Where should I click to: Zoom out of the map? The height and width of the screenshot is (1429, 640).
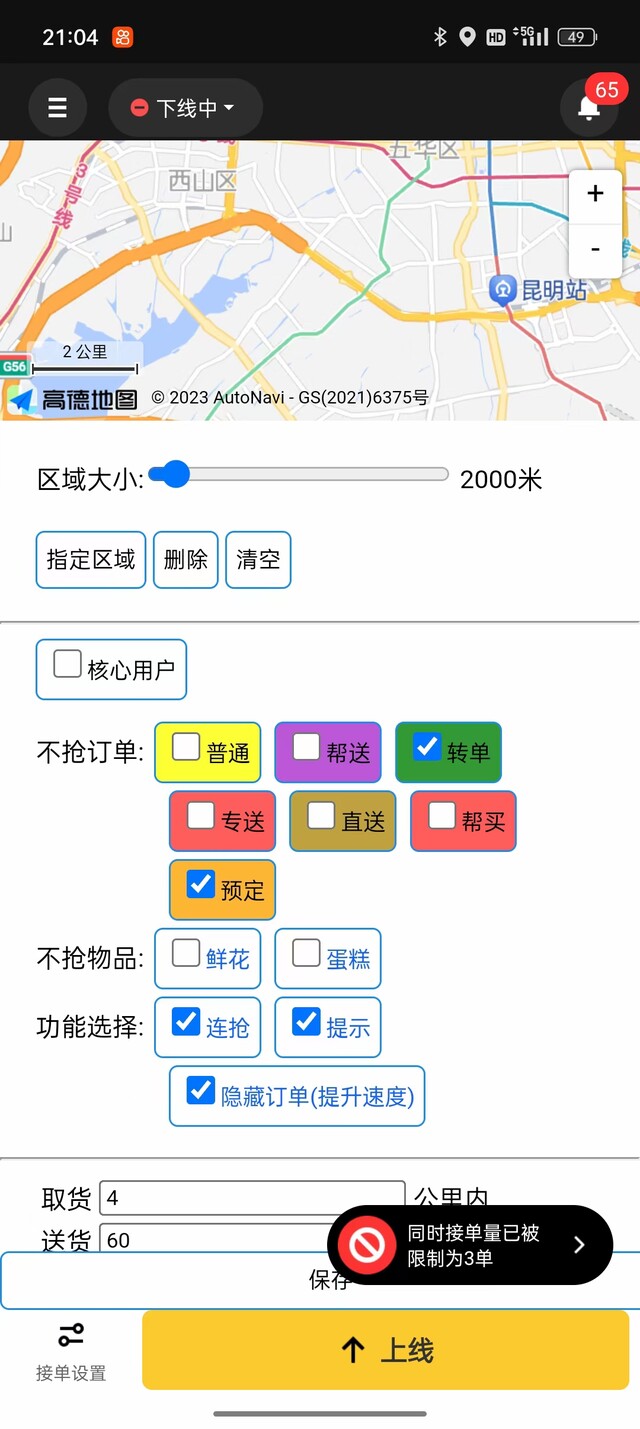[595, 249]
